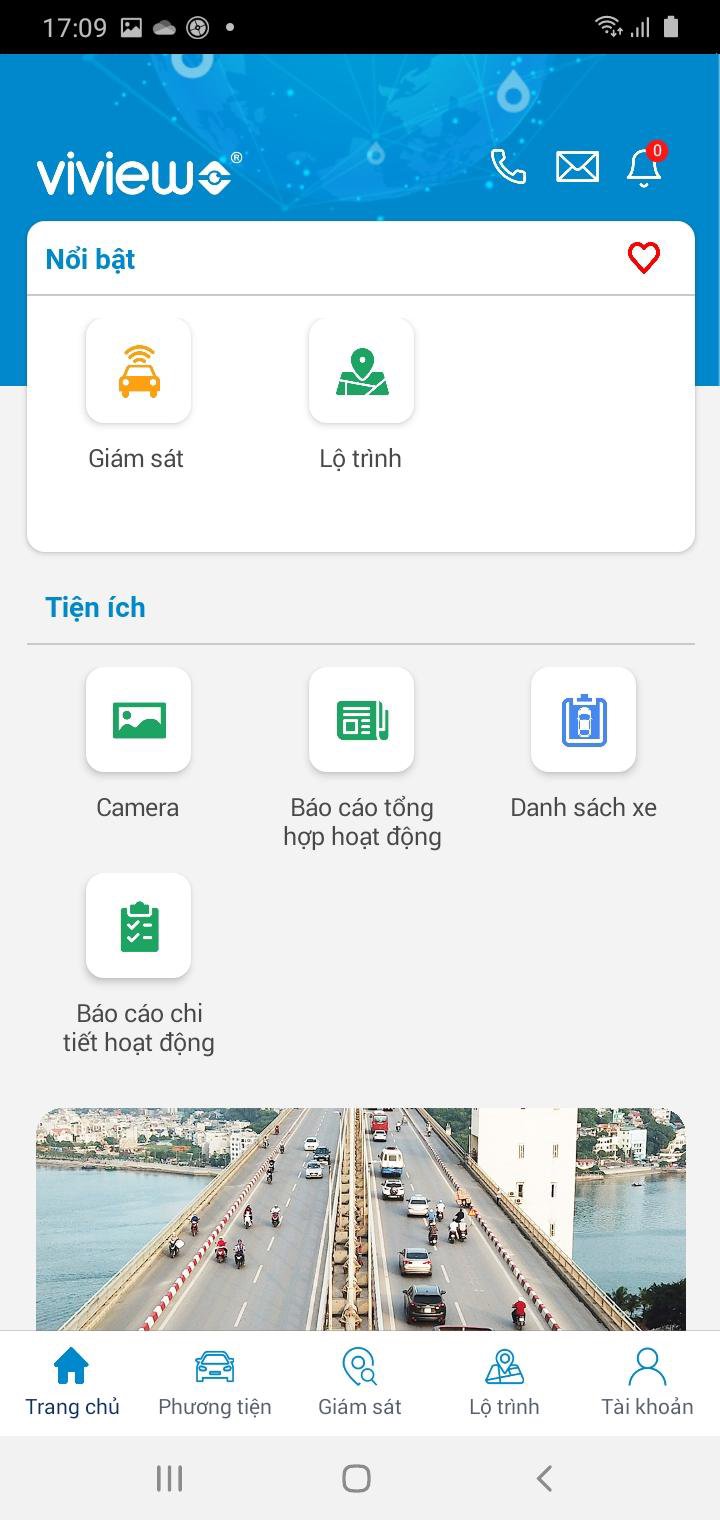
Task: Open Báo cáo tổng hợp hoạt động
Action: click(x=361, y=720)
